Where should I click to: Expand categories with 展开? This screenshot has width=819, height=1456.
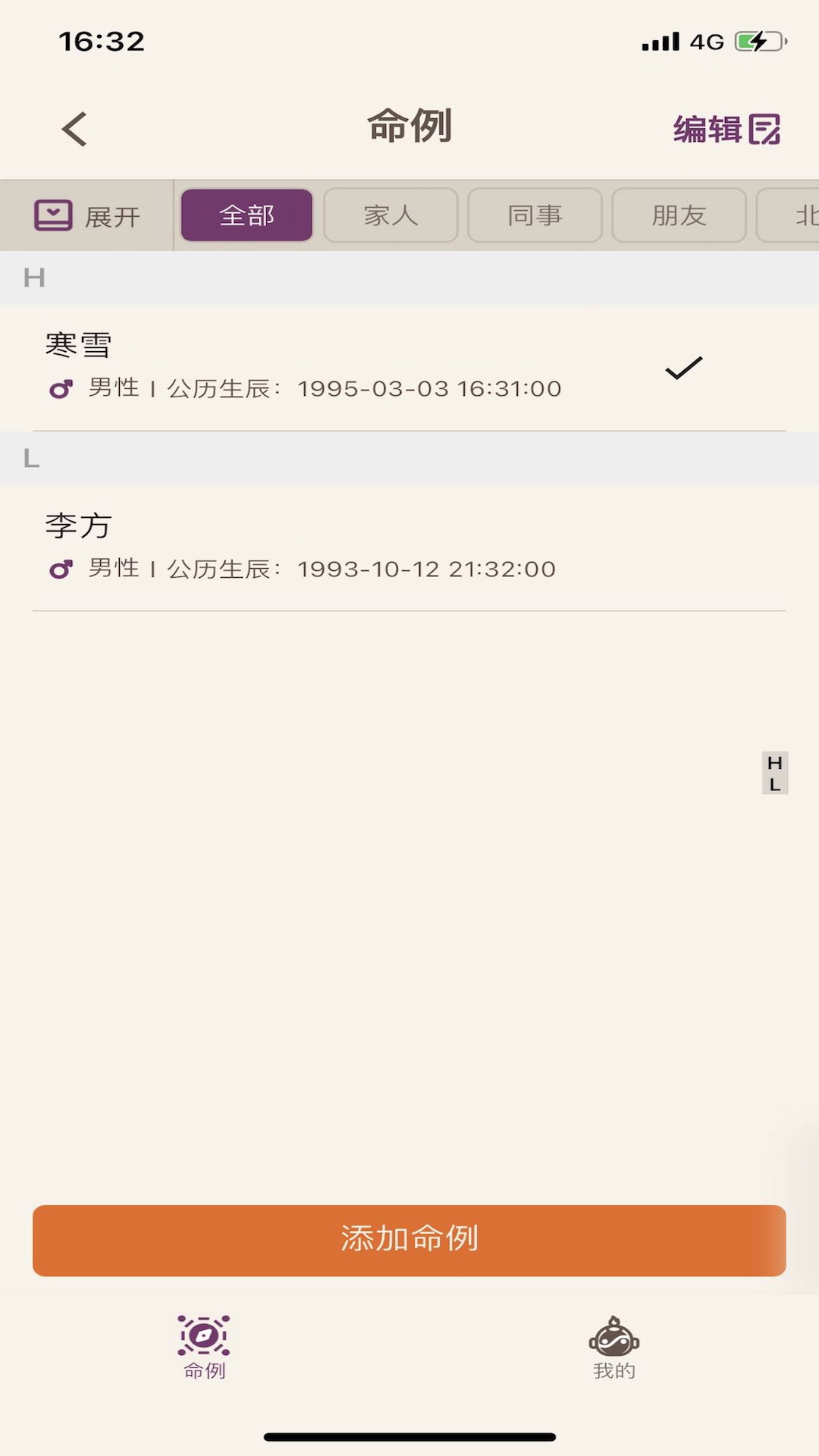(87, 216)
